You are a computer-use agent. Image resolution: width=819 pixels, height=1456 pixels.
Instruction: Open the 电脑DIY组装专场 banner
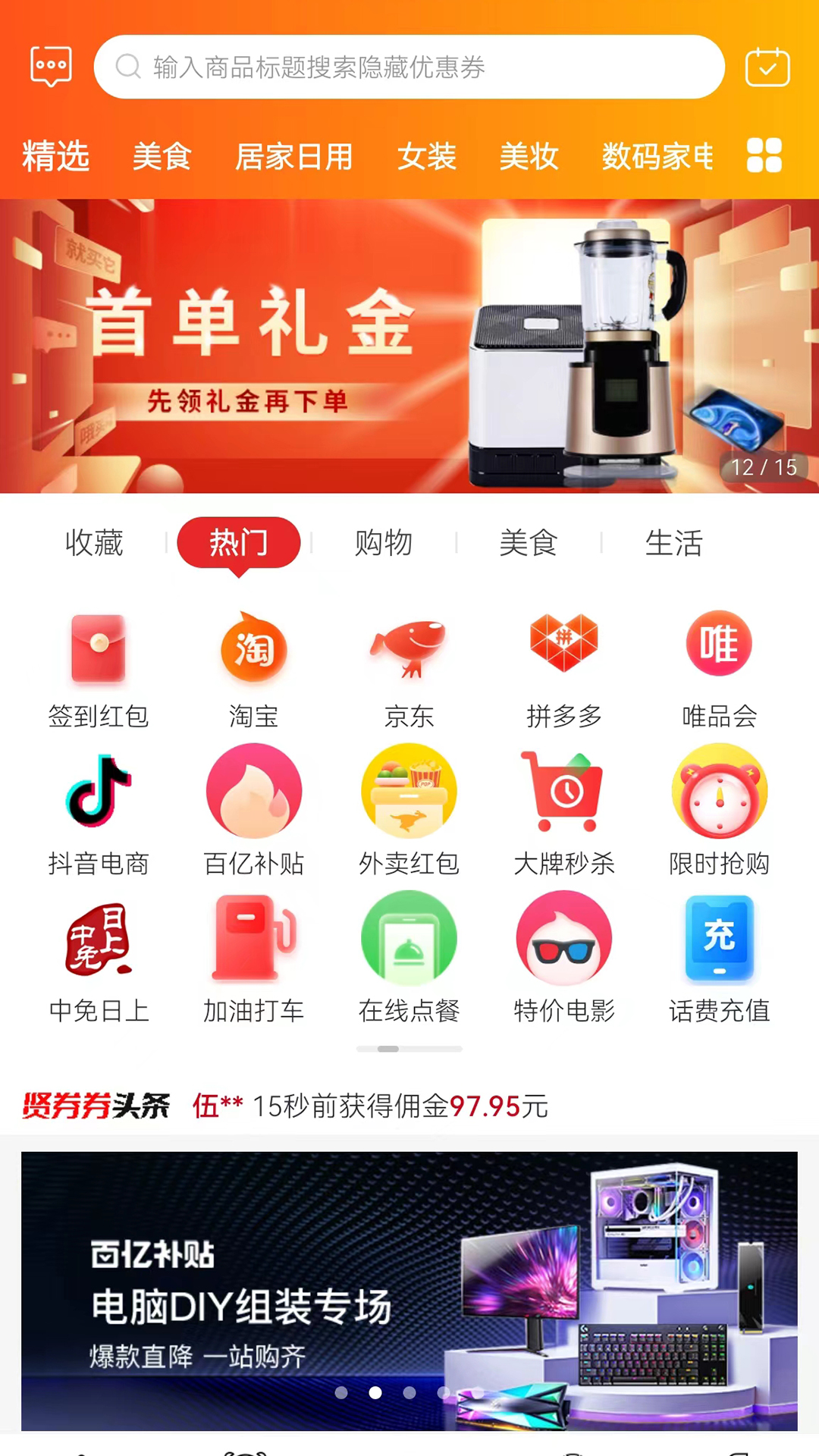pos(409,1291)
